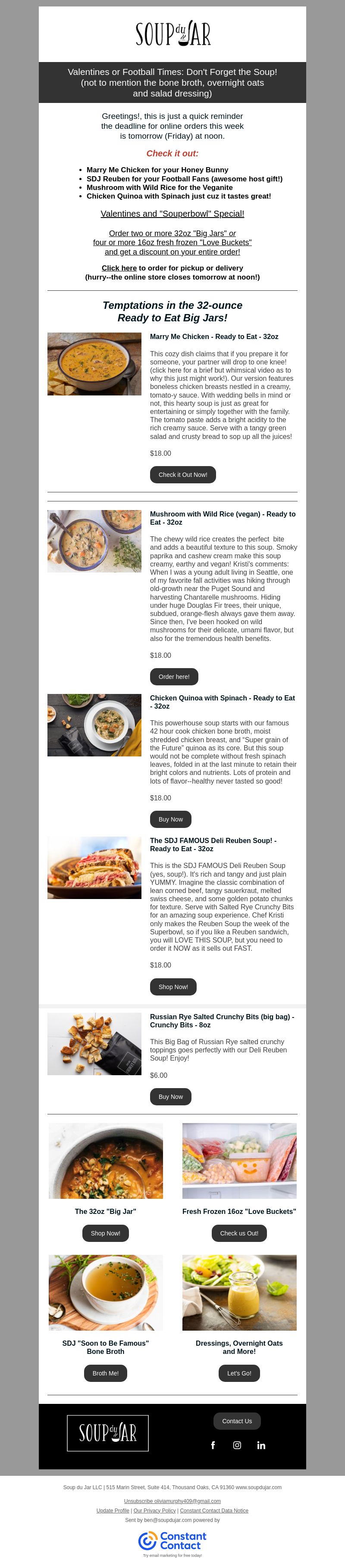Open the Valentines and "Souperbowl" Special link
Viewport: 345px width, 1568px height.
tap(172, 214)
